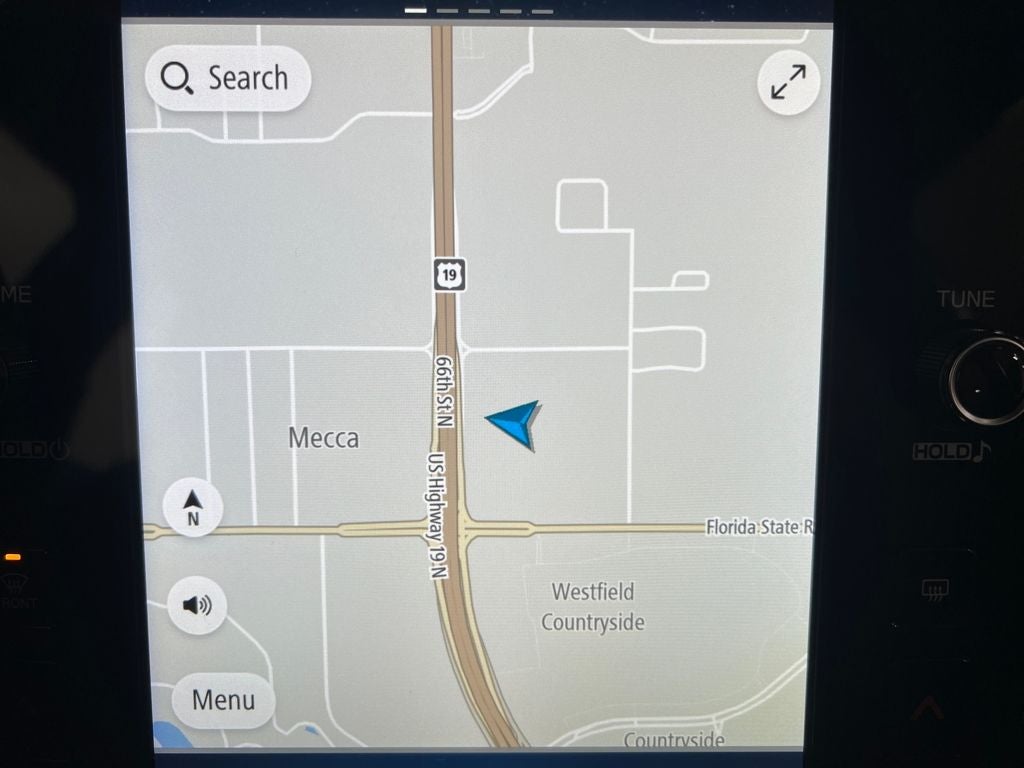Open the Search box on the map
This screenshot has height=768, width=1024.
(x=228, y=78)
